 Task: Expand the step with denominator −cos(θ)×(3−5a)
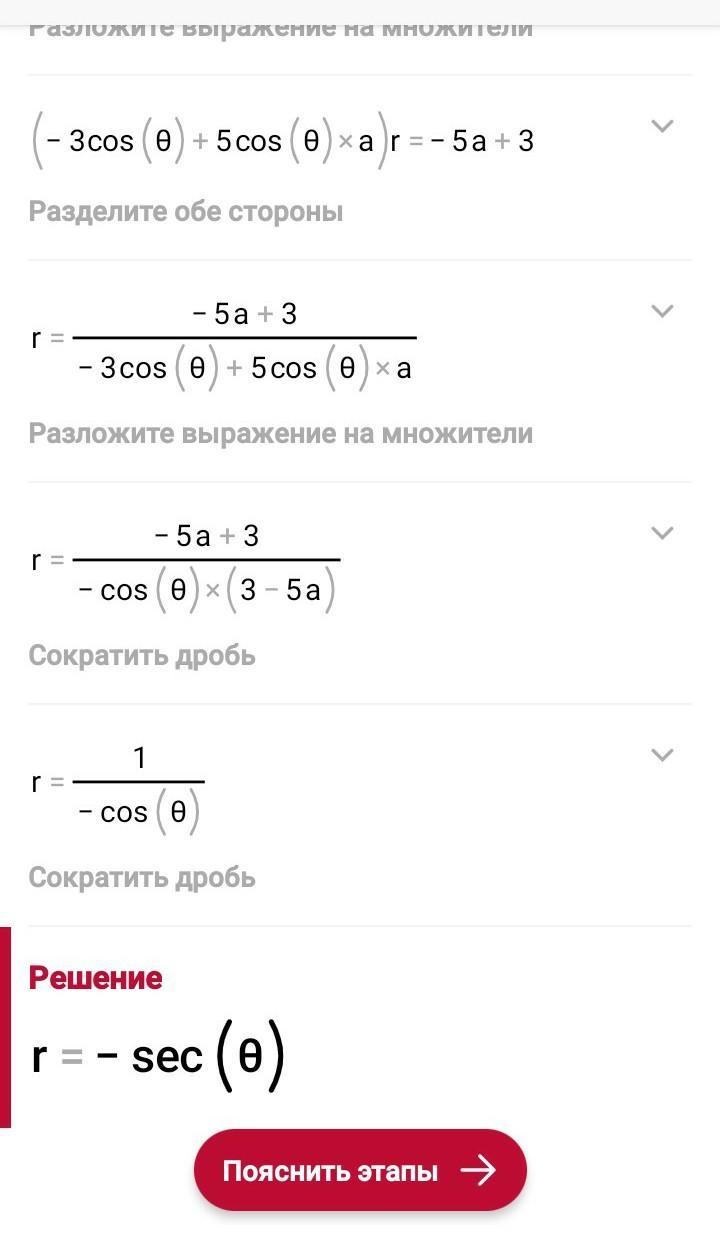(662, 533)
